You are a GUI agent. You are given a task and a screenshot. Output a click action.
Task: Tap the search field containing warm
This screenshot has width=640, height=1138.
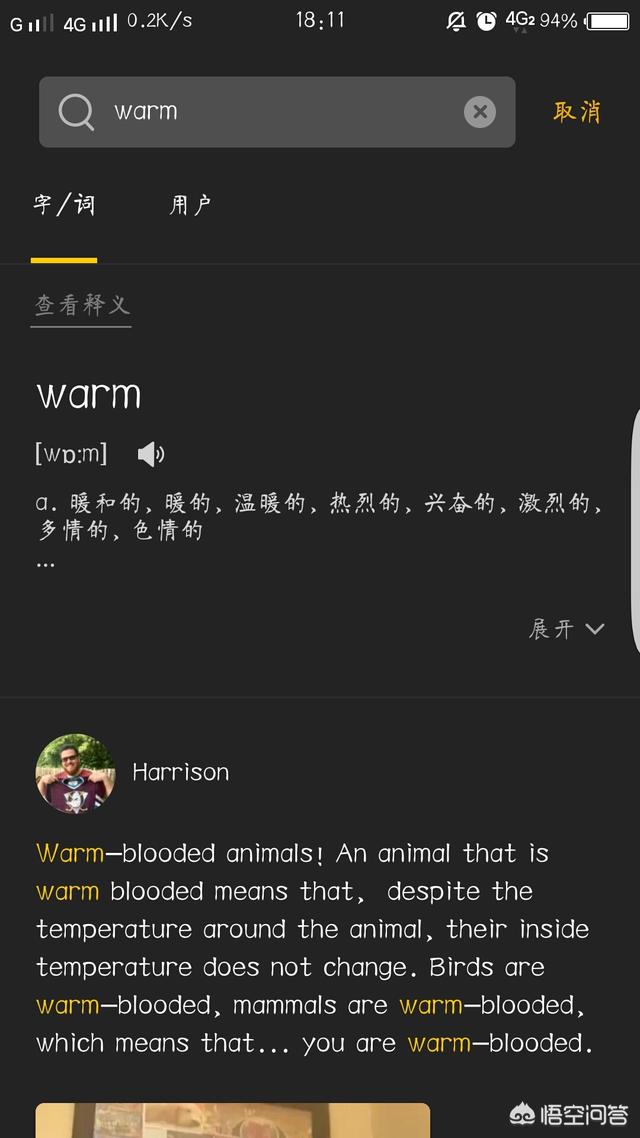pos(270,111)
